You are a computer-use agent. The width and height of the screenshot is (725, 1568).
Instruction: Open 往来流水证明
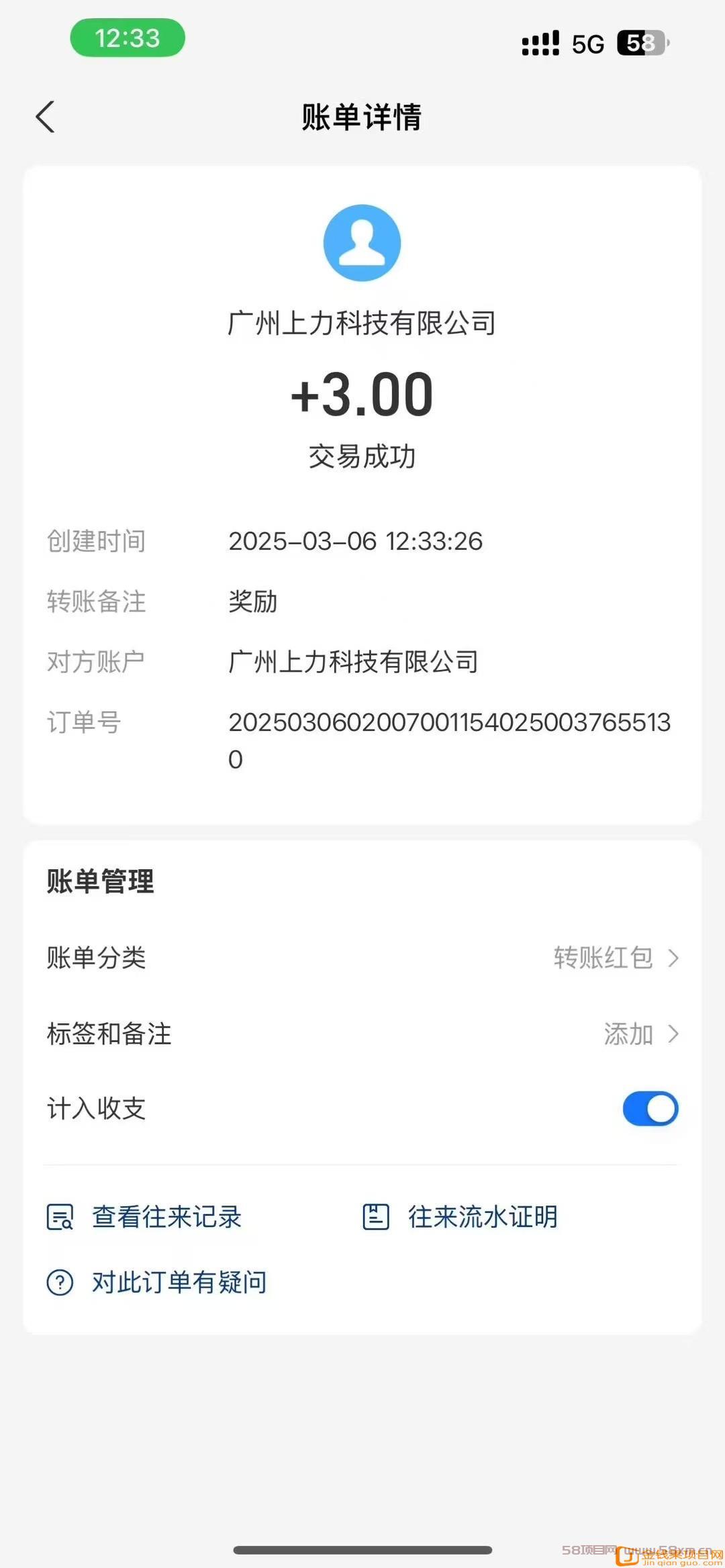coord(460,1216)
